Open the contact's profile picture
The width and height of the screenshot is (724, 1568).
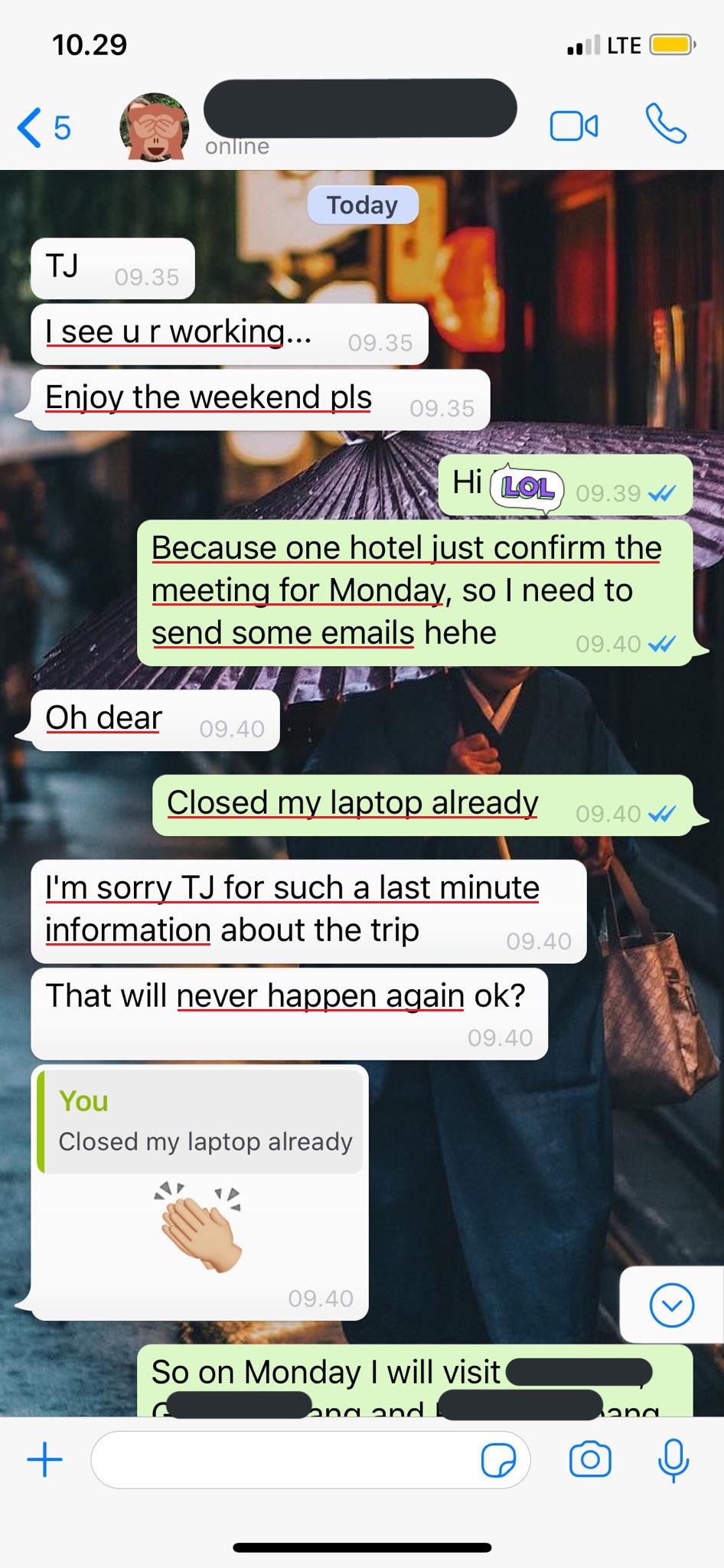point(155,127)
